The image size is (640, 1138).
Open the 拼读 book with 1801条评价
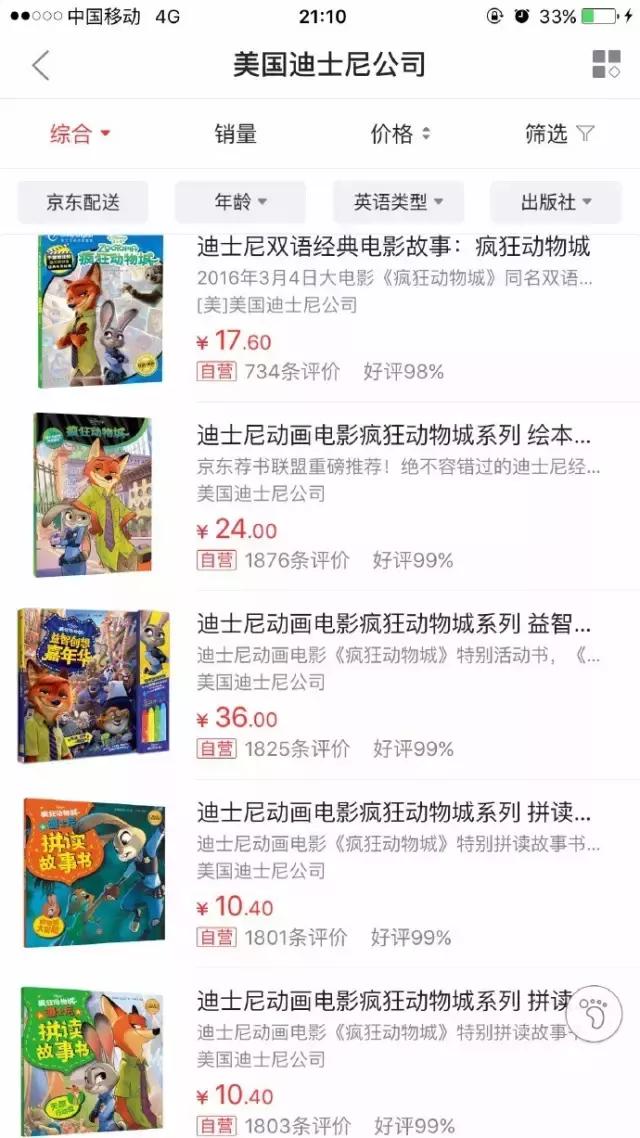coord(393,812)
